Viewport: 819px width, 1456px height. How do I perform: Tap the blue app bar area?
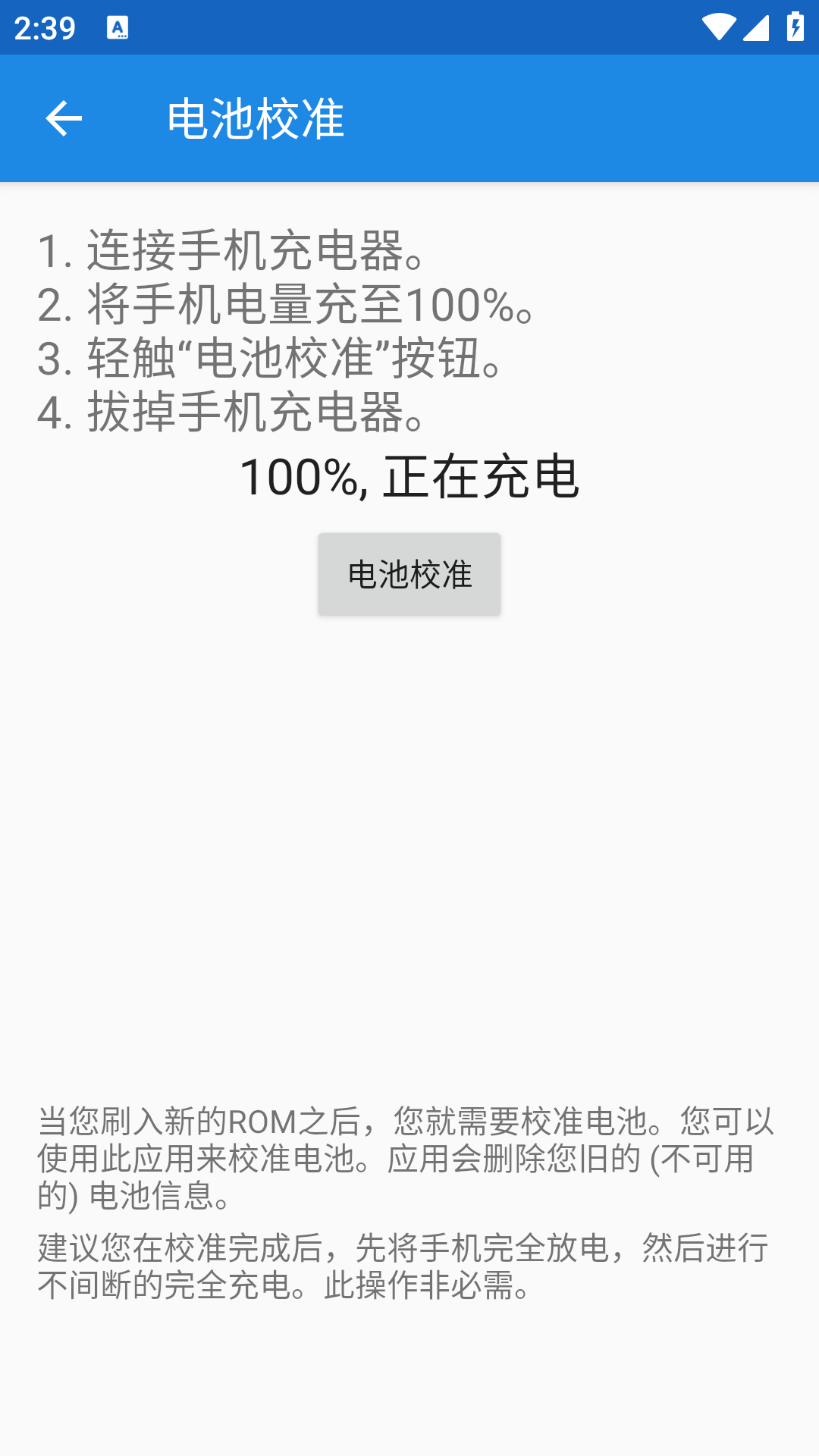[531, 119]
